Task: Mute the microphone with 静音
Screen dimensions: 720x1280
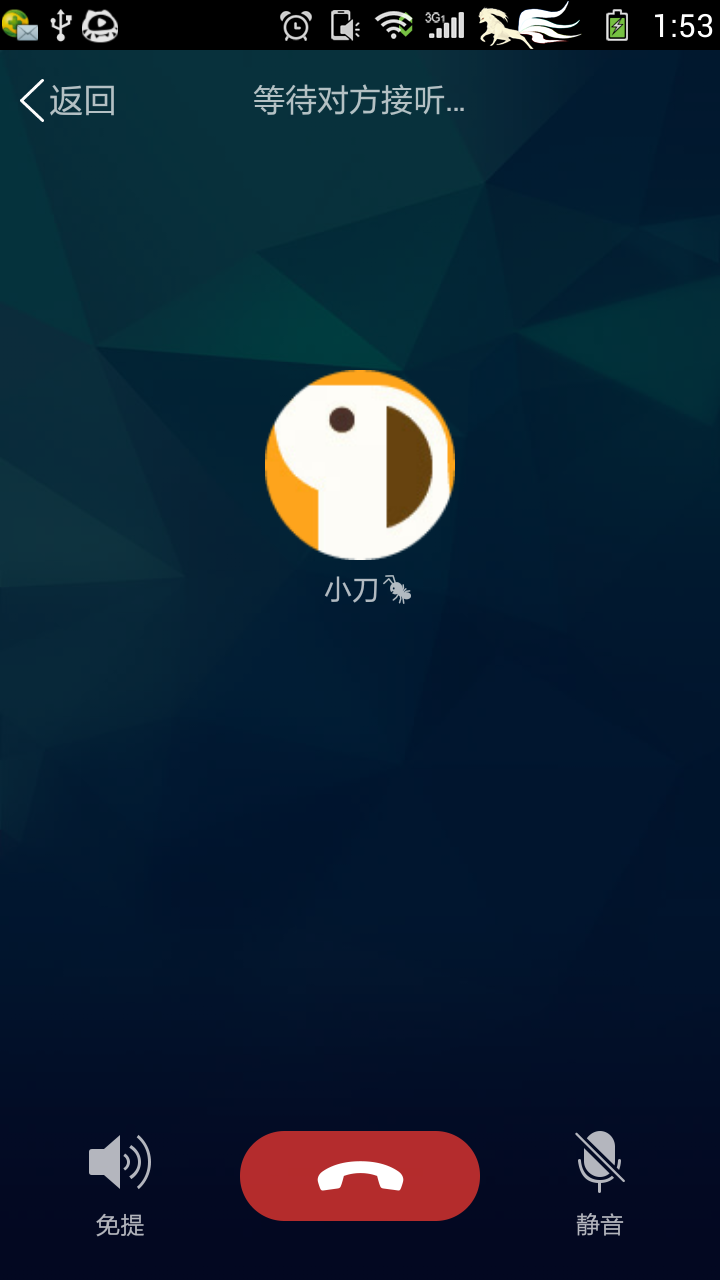Action: [x=600, y=1185]
